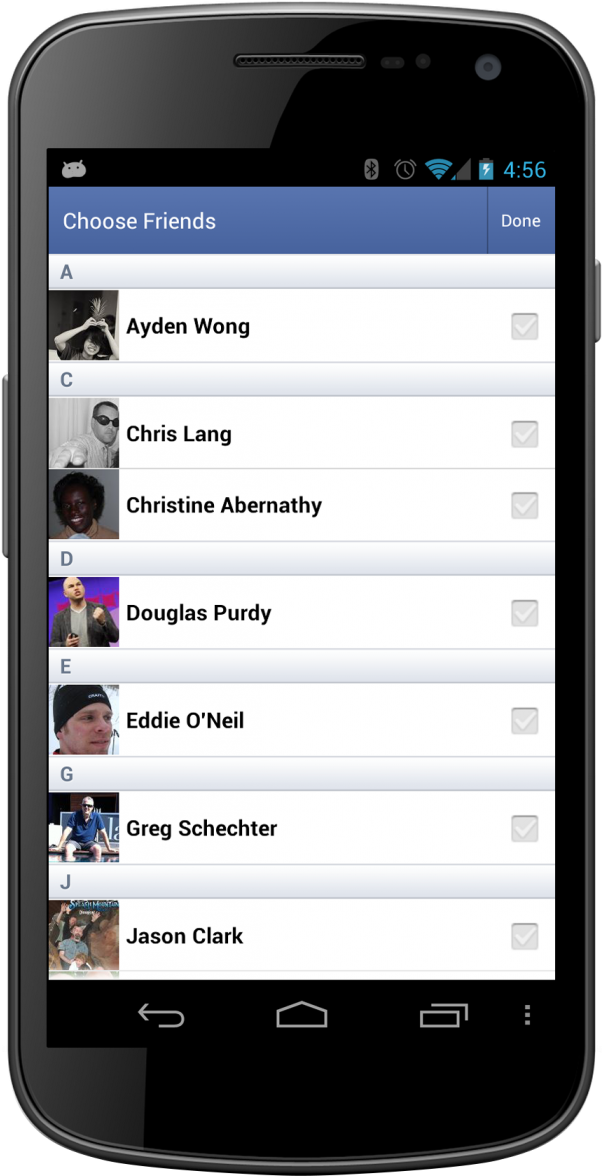Image resolution: width=602 pixels, height=1176 pixels.
Task: Open the recent apps view
Action: (x=443, y=1016)
